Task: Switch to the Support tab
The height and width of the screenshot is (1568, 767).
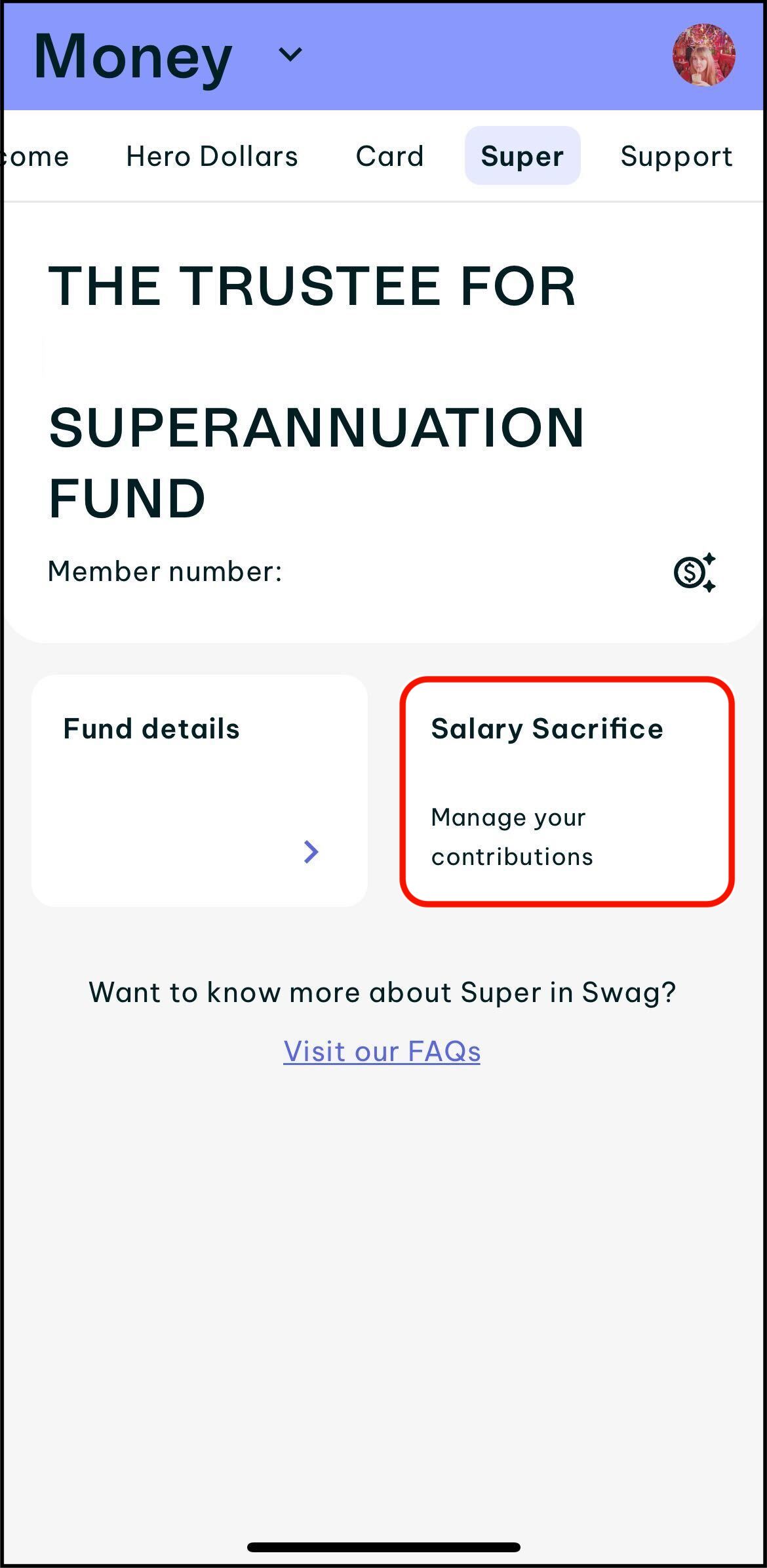Action: 676,156
